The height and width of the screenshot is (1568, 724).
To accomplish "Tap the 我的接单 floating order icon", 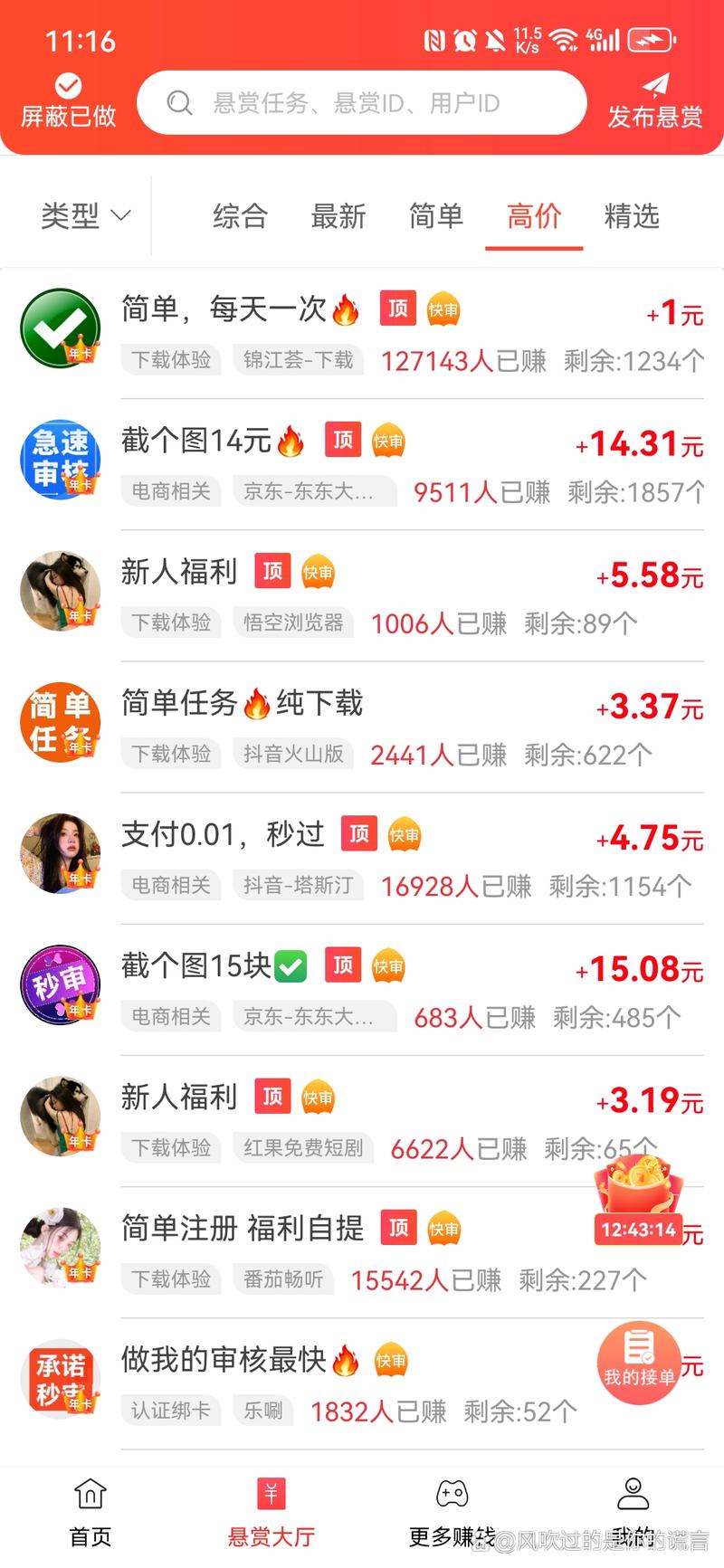I will point(639,1364).
